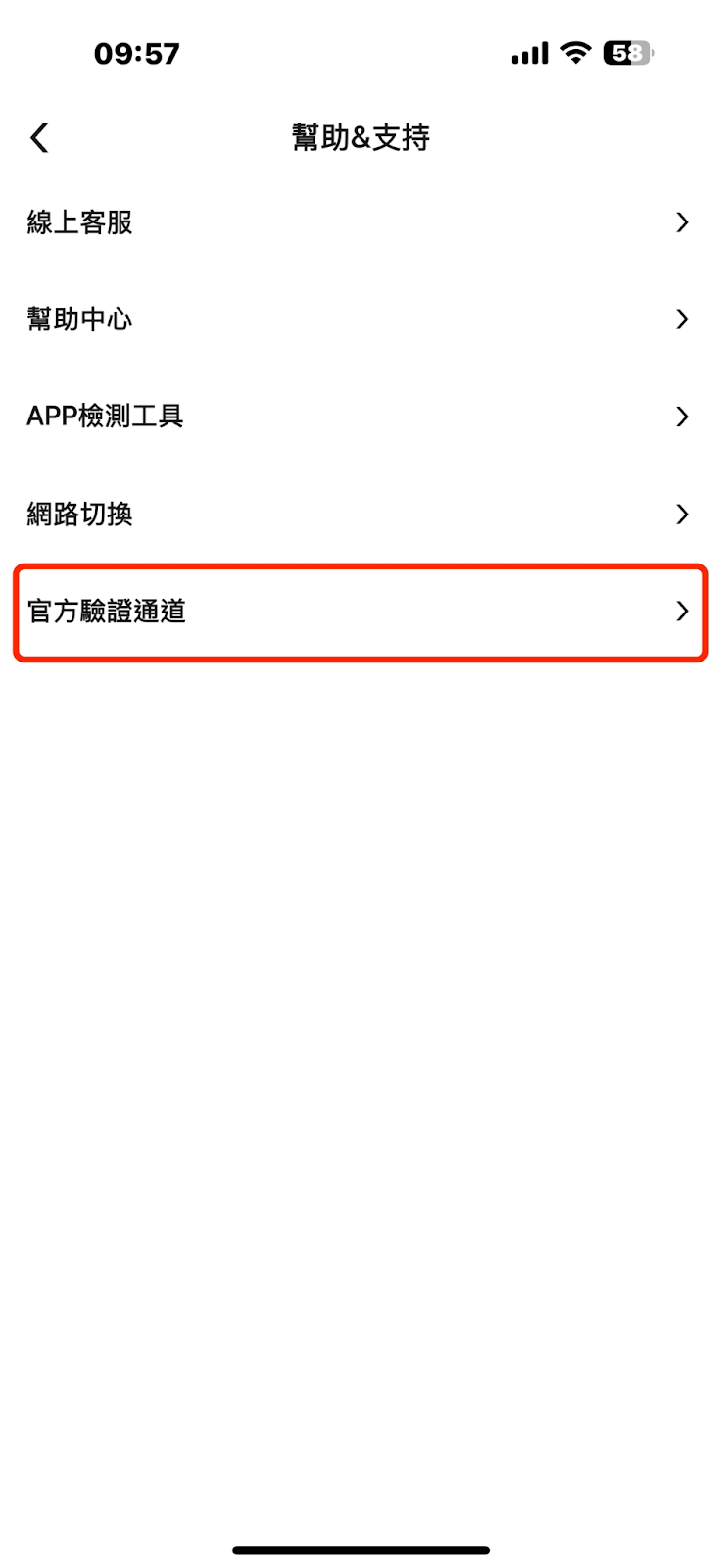722x1568 pixels.
Task: Open 線上客服 online customer service
Action: pyautogui.click(x=361, y=222)
